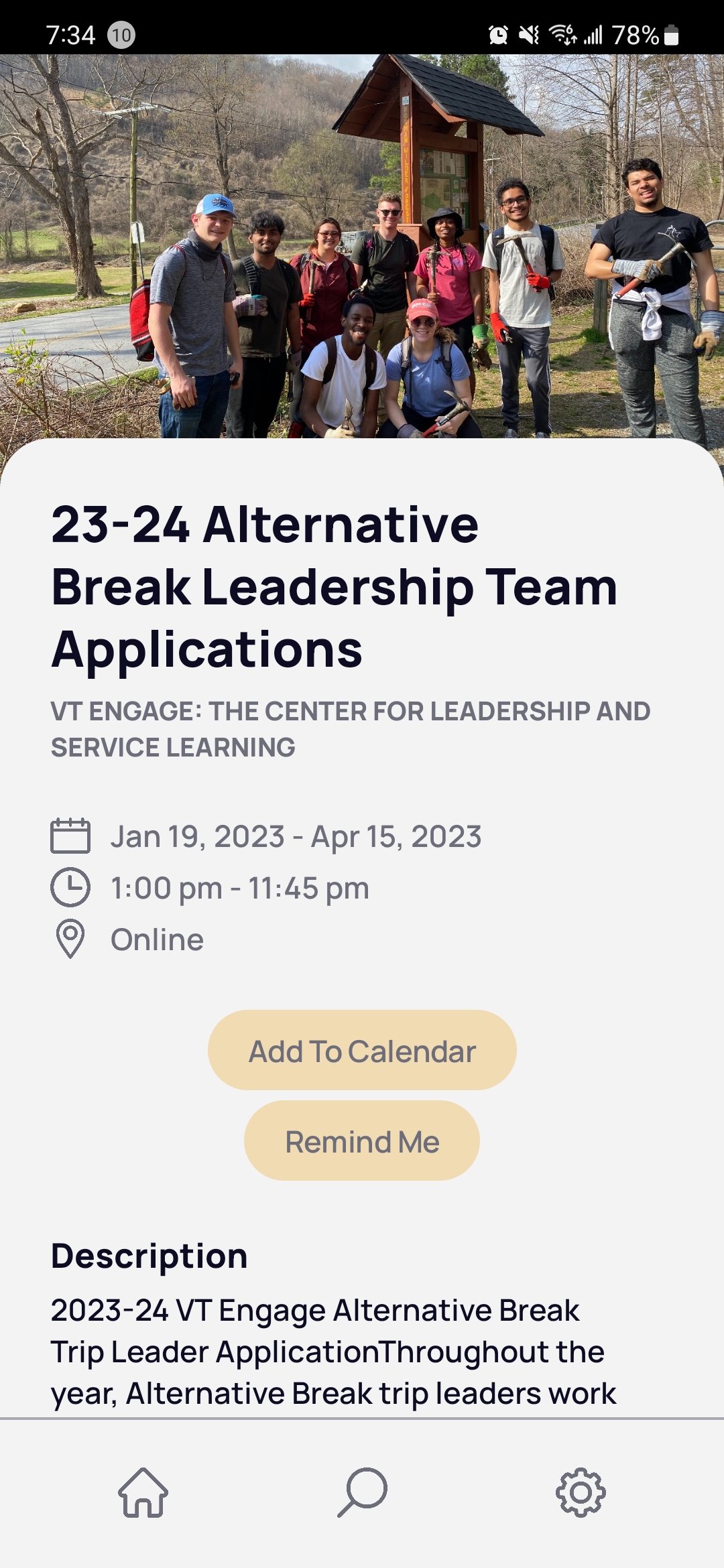Click the battery percentage showing 78%
Screen dimensions: 724x1568
tap(634, 36)
